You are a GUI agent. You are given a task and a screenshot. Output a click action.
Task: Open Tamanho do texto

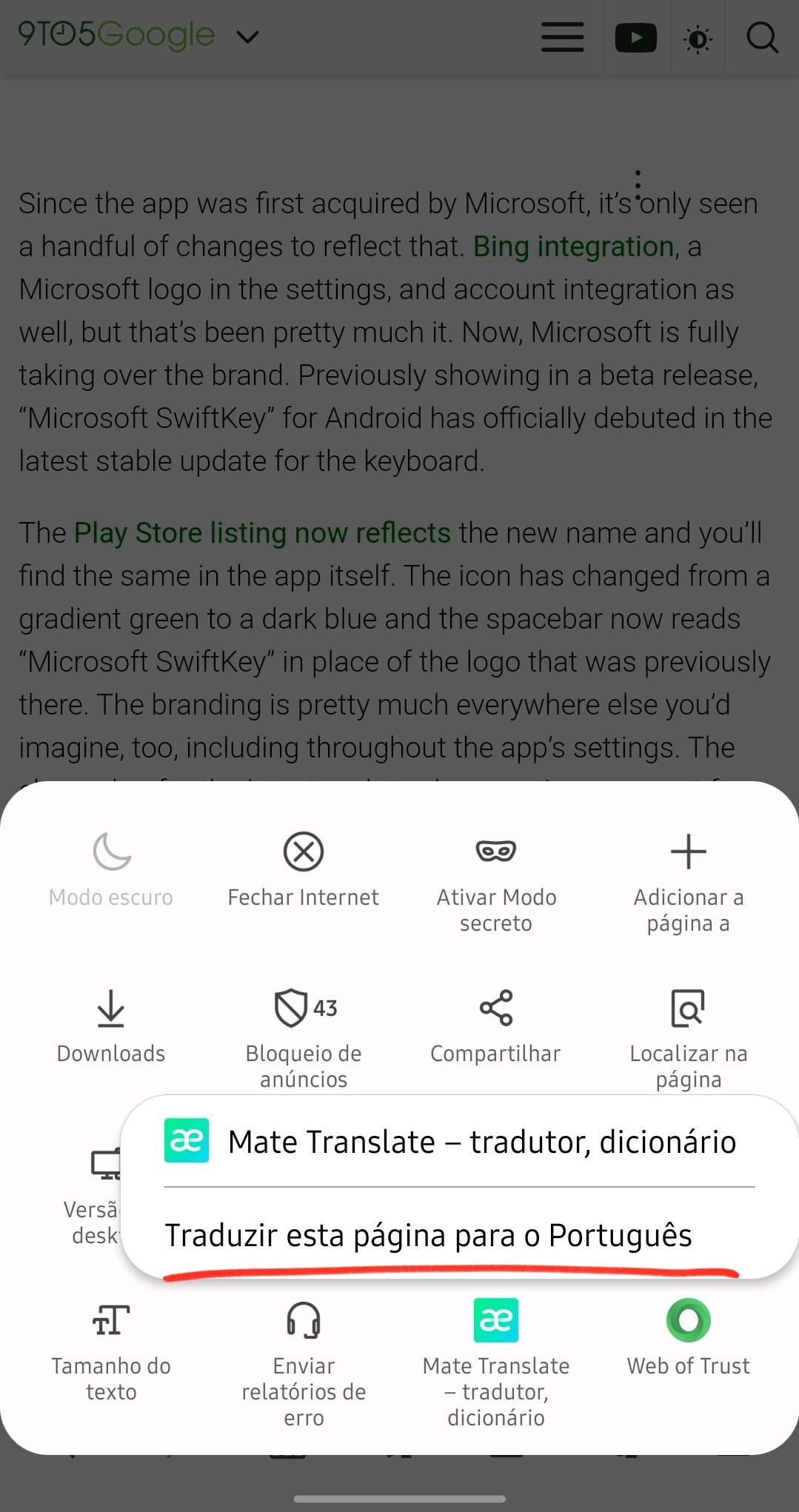pyautogui.click(x=111, y=1352)
